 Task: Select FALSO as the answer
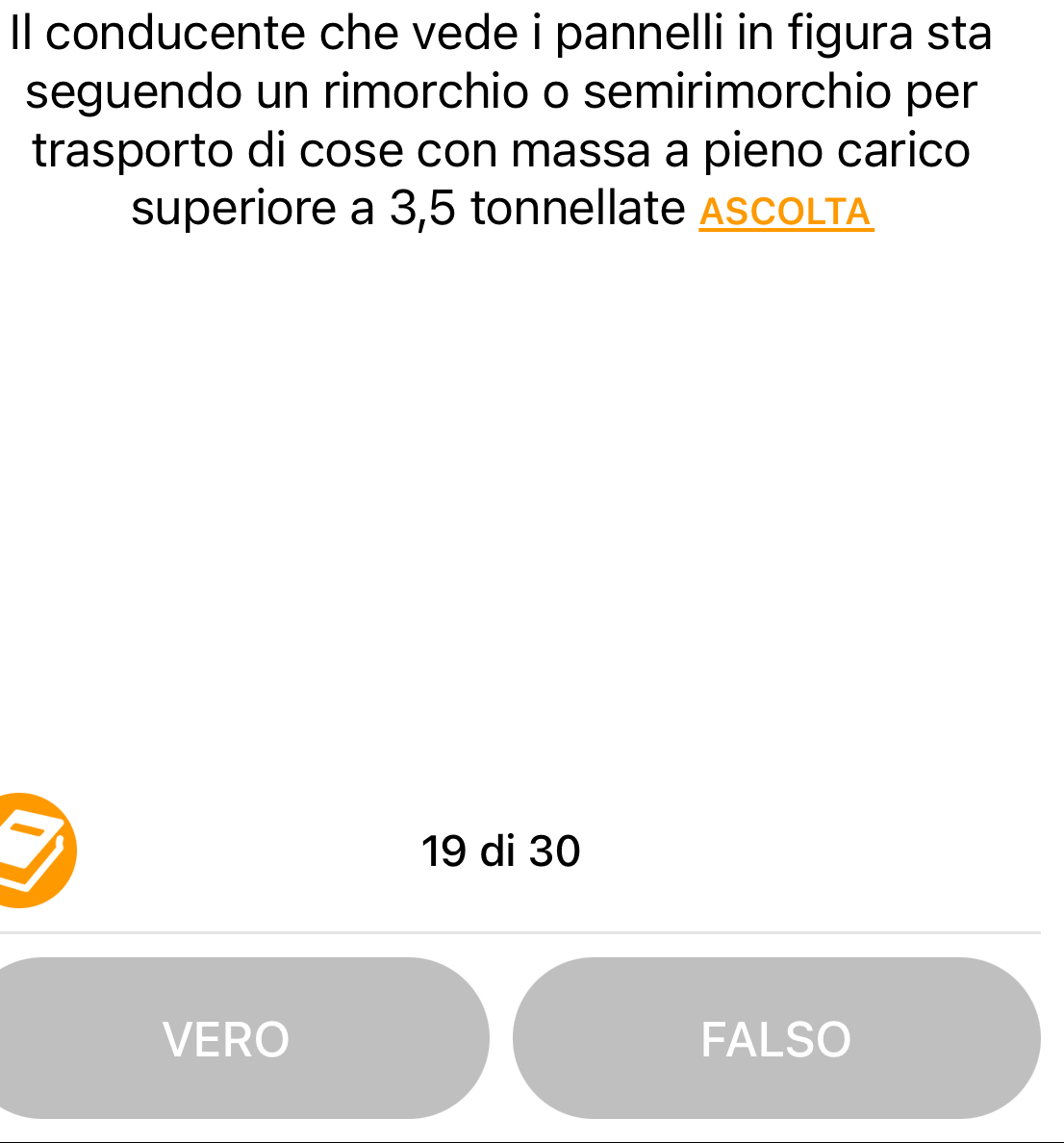click(x=775, y=1038)
